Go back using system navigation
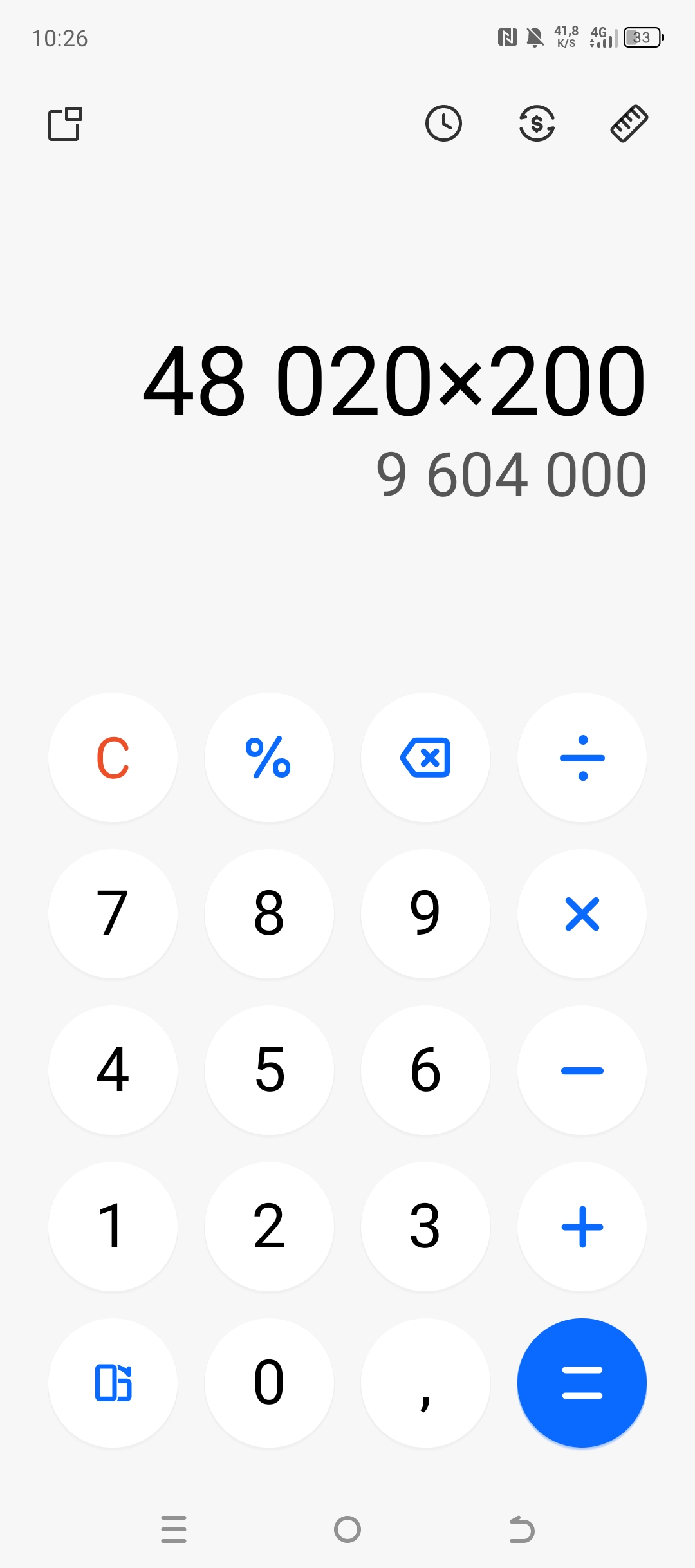The width and height of the screenshot is (695, 1568). [x=521, y=1529]
